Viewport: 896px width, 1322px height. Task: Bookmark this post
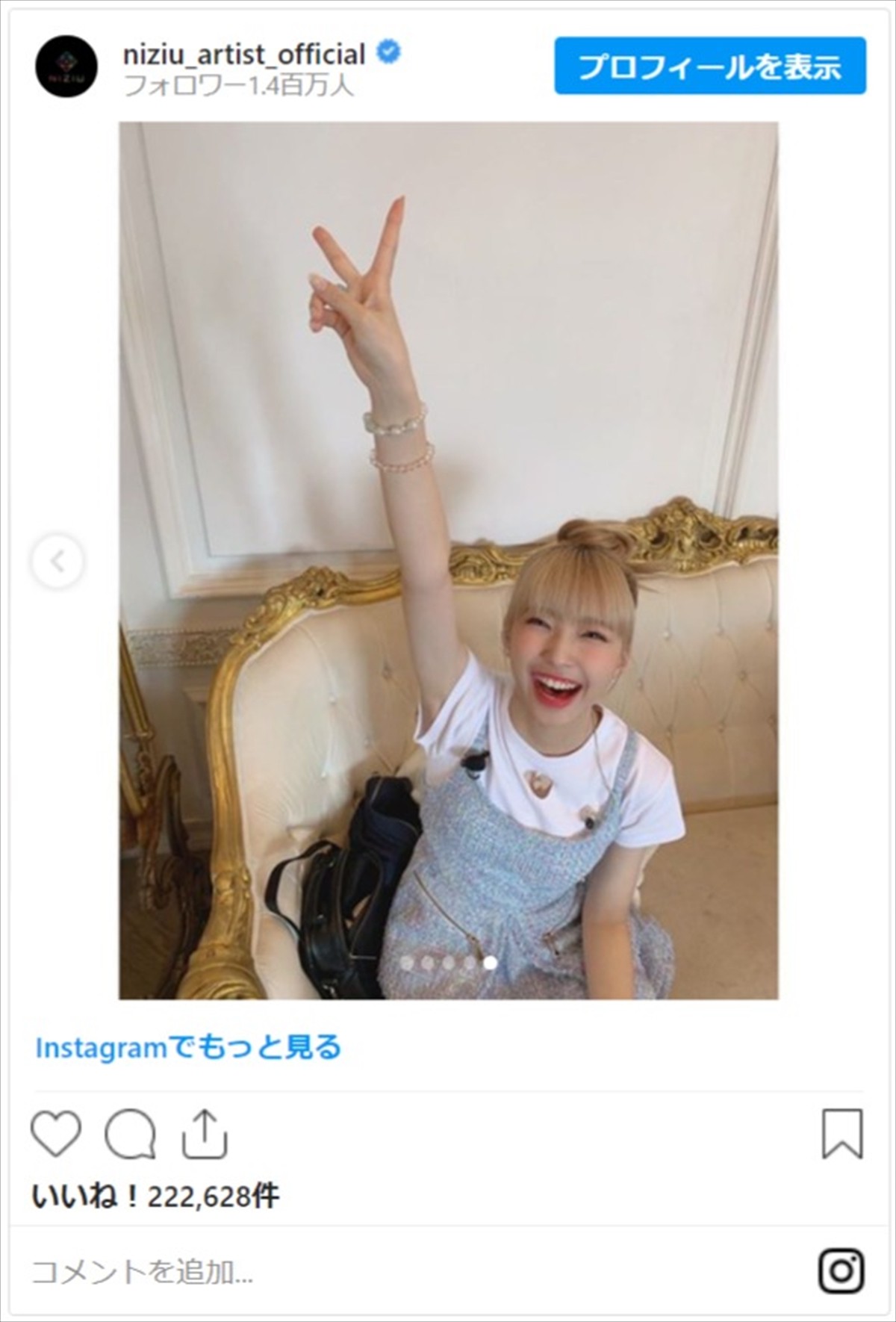click(842, 1134)
